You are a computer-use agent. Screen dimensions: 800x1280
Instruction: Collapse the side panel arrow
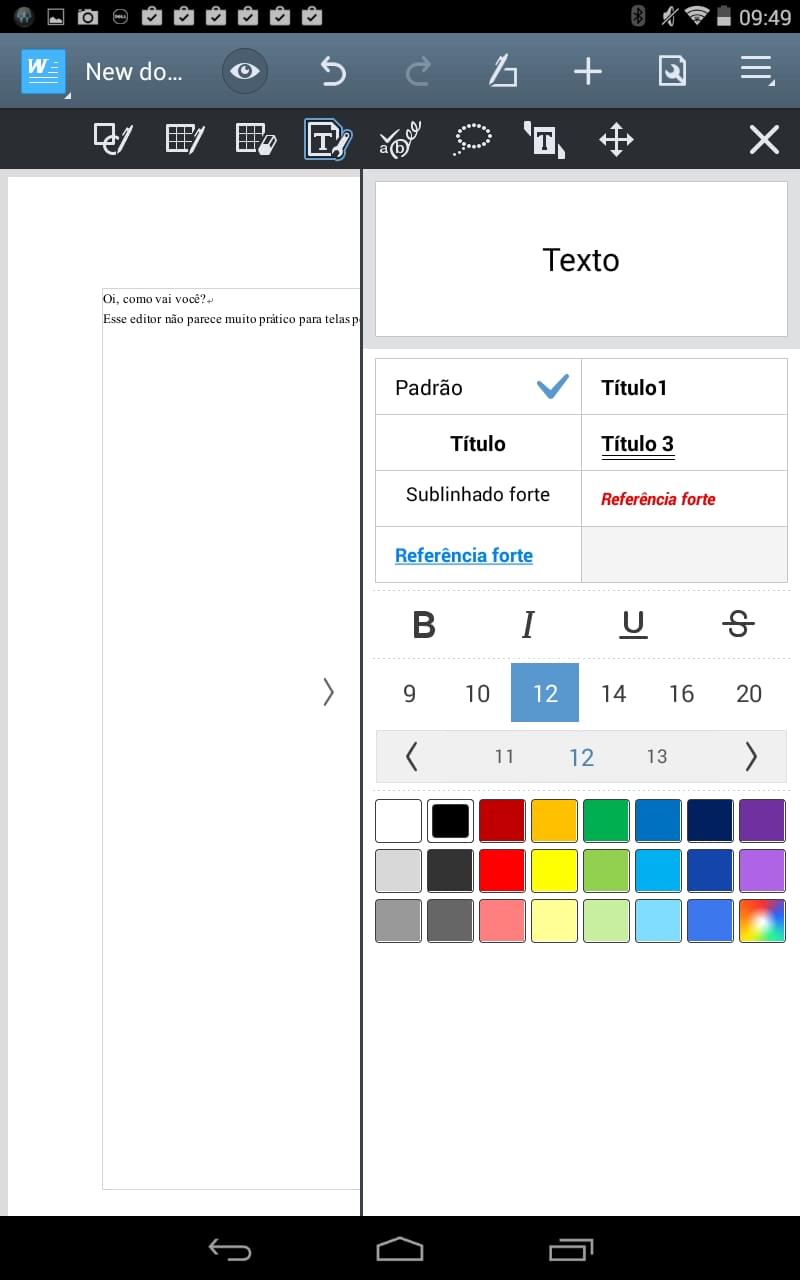tap(328, 692)
